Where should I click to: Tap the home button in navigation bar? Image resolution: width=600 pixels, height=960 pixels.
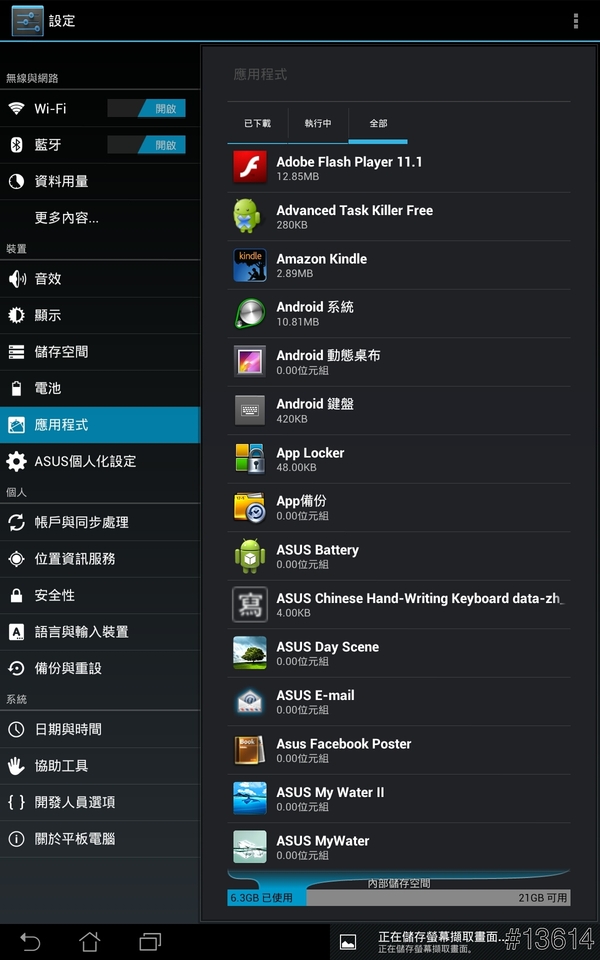coord(90,941)
